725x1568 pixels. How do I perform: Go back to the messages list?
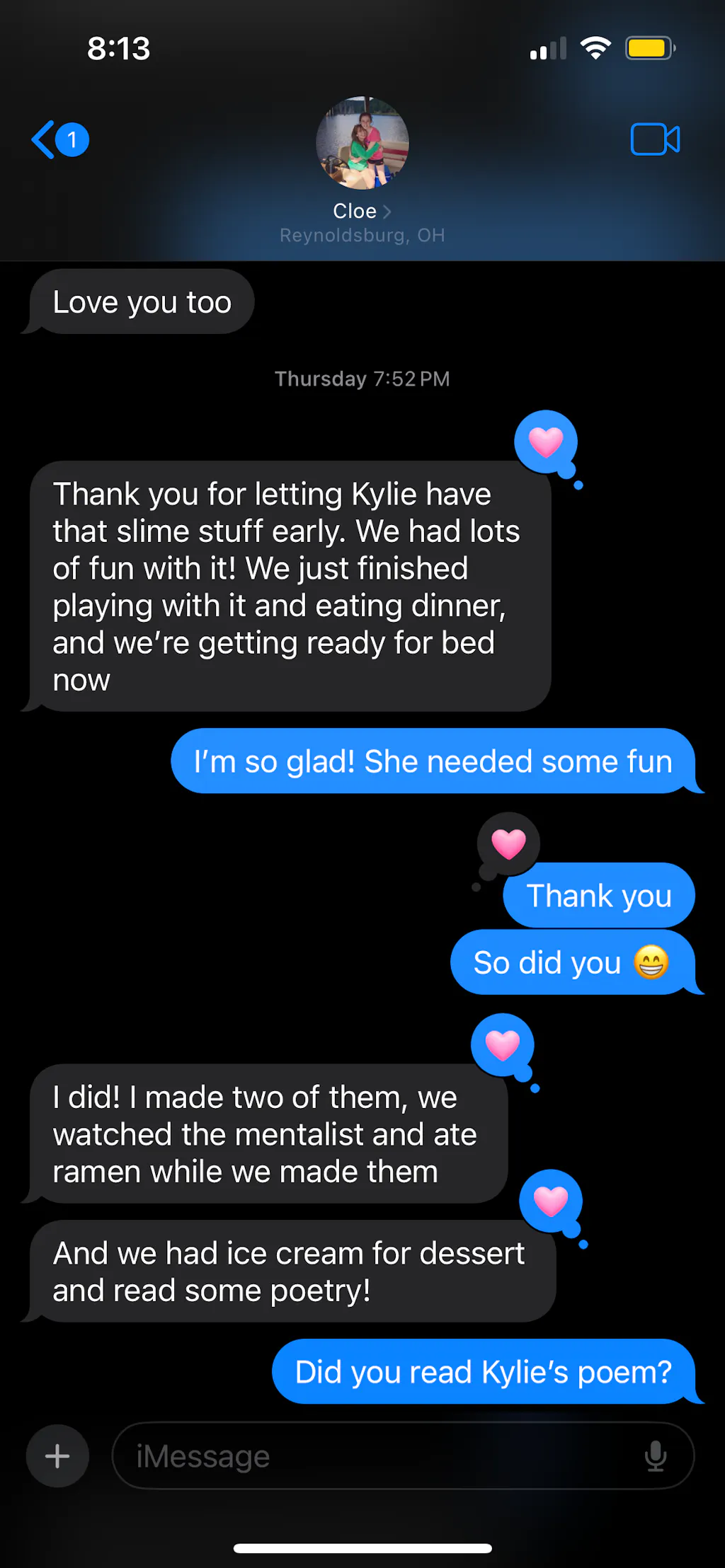[x=58, y=139]
